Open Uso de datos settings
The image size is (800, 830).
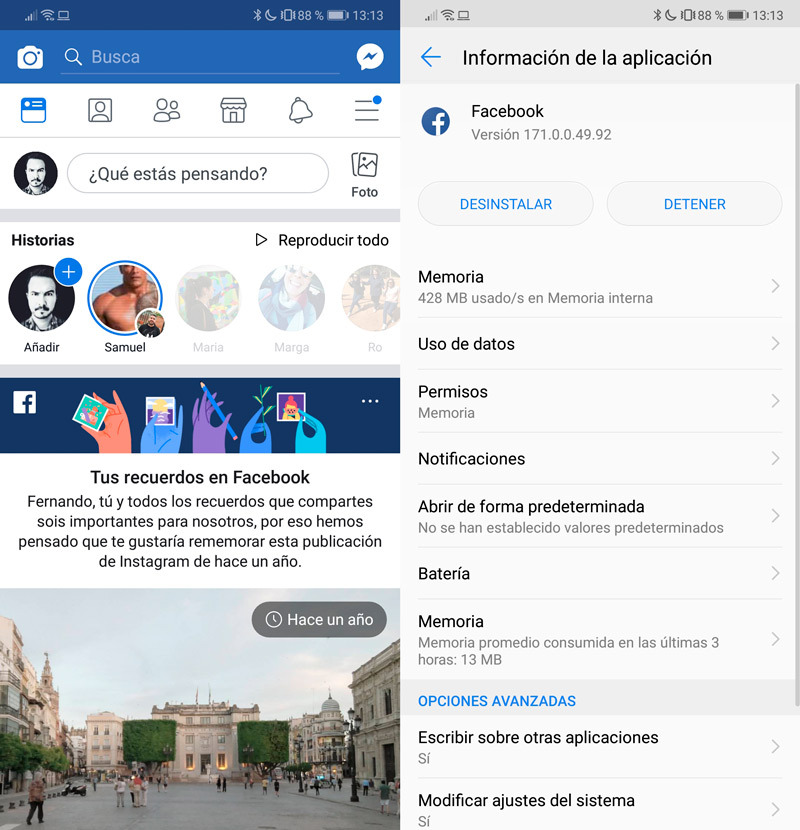(x=598, y=344)
